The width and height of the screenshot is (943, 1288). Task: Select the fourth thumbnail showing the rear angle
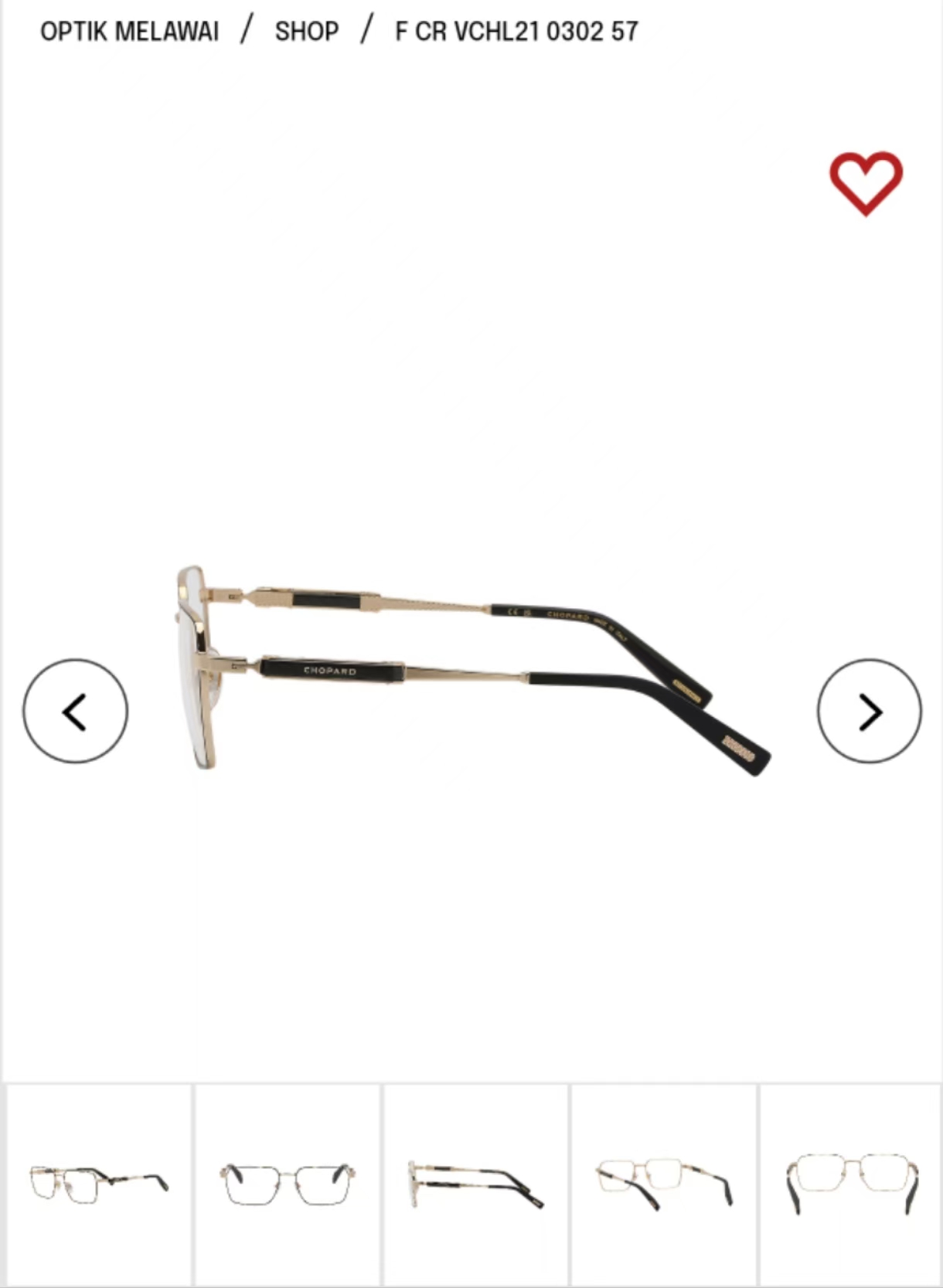[664, 1184]
